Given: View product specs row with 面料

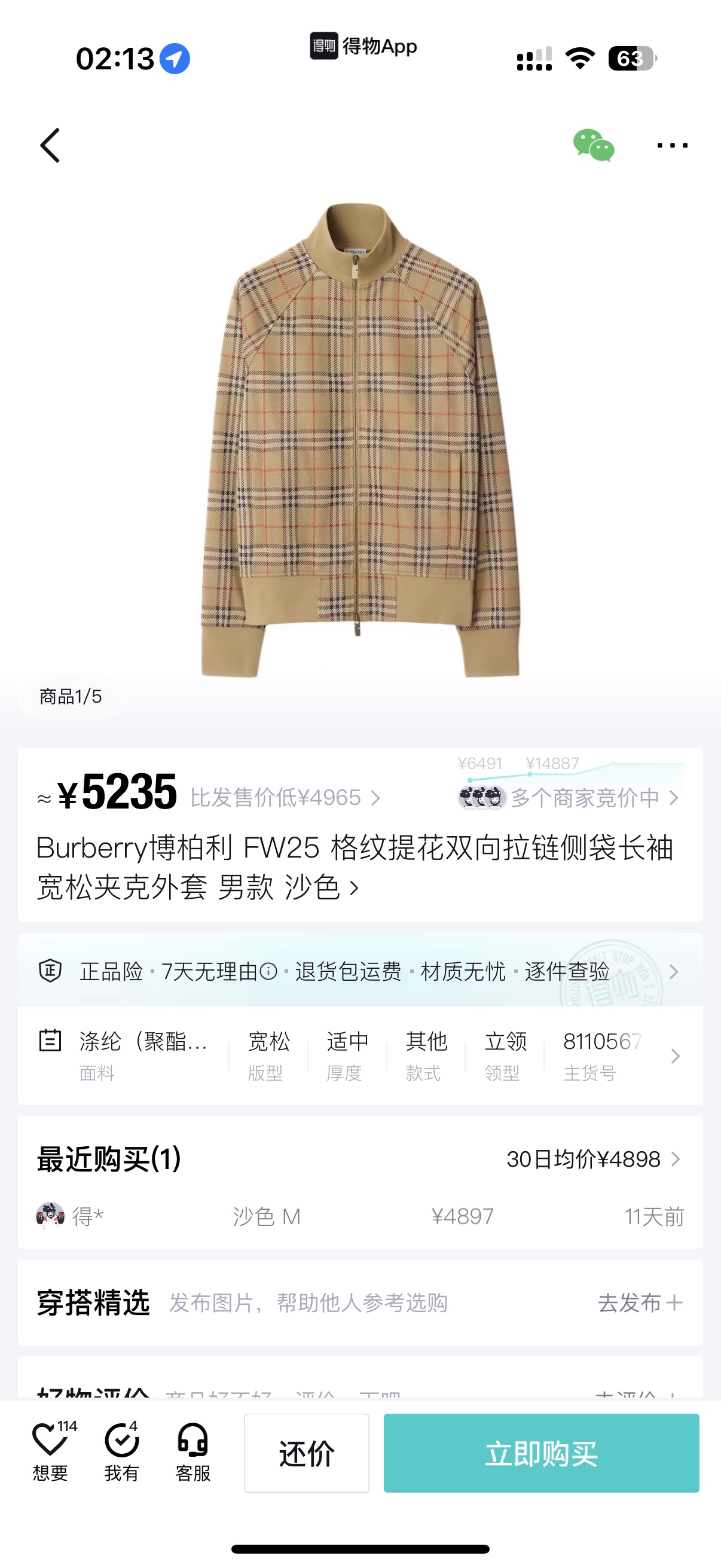Looking at the screenshot, I should pos(360,1055).
